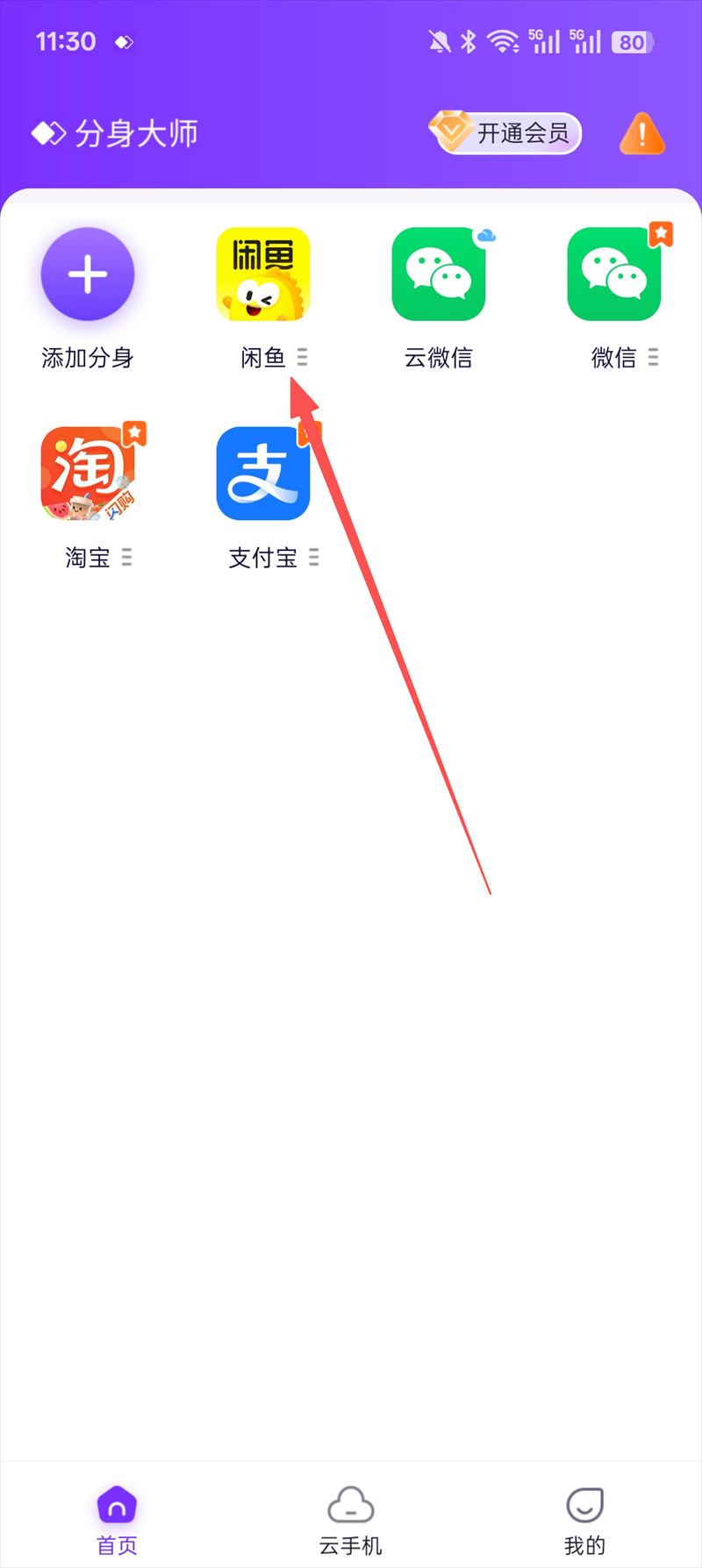Open the menu icon beside 支付宝
This screenshot has width=702, height=1568.
313,557
